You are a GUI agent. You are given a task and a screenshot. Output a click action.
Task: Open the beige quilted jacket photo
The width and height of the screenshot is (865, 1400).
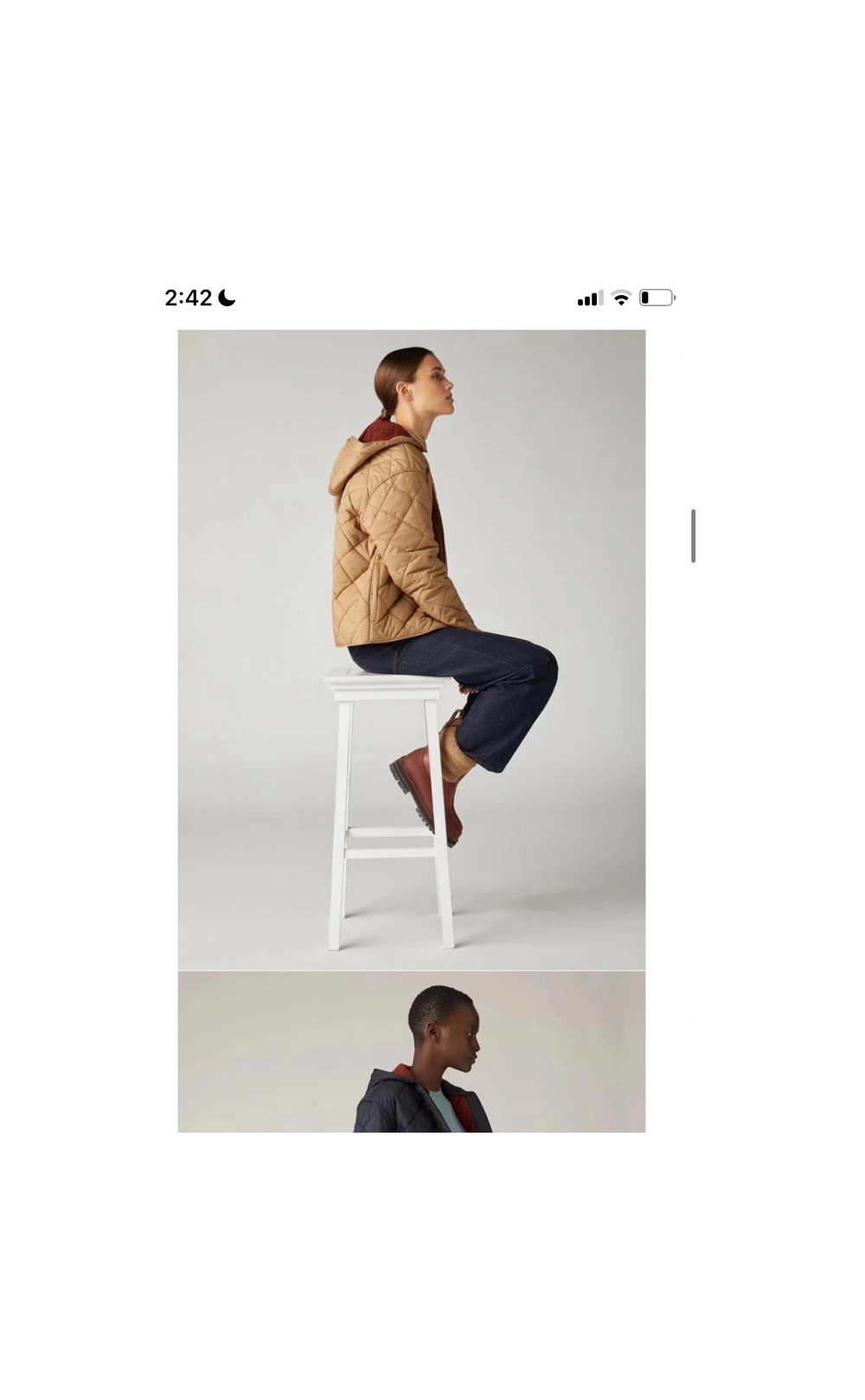coord(411,649)
